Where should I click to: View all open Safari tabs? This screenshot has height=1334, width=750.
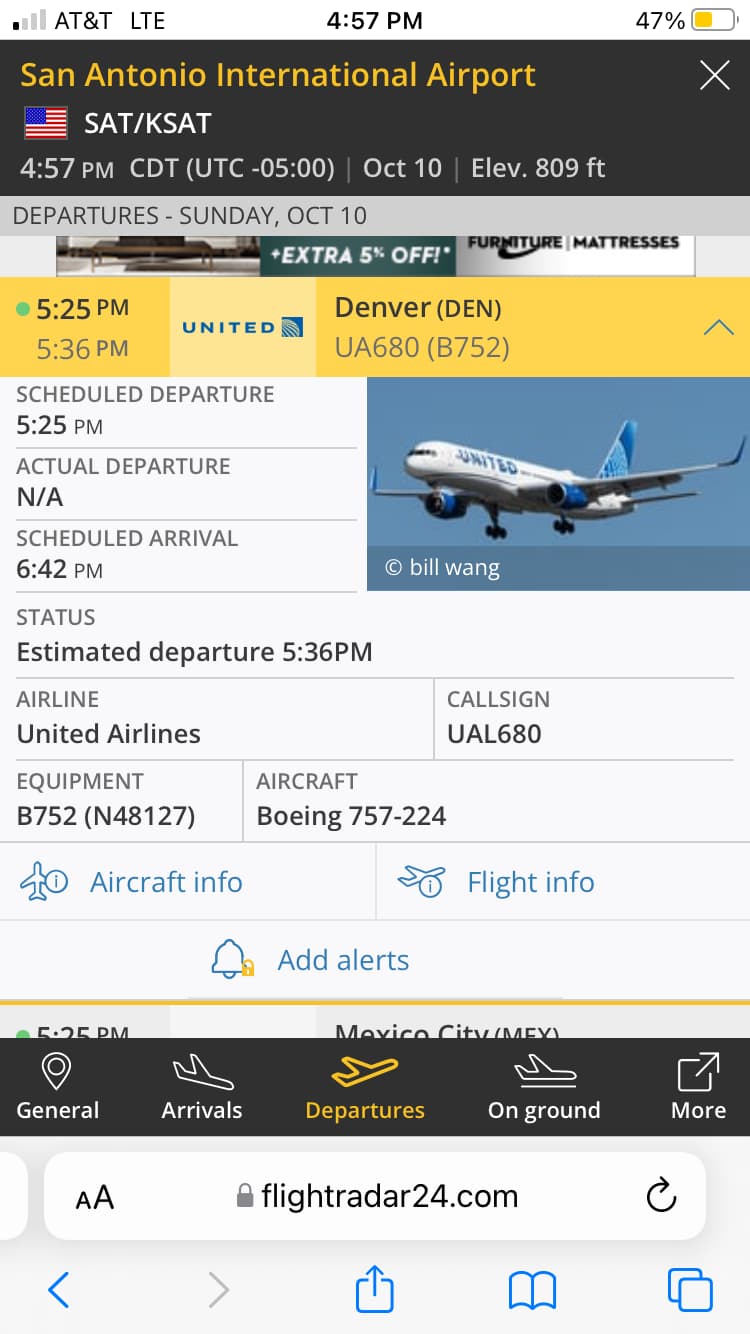point(690,1290)
